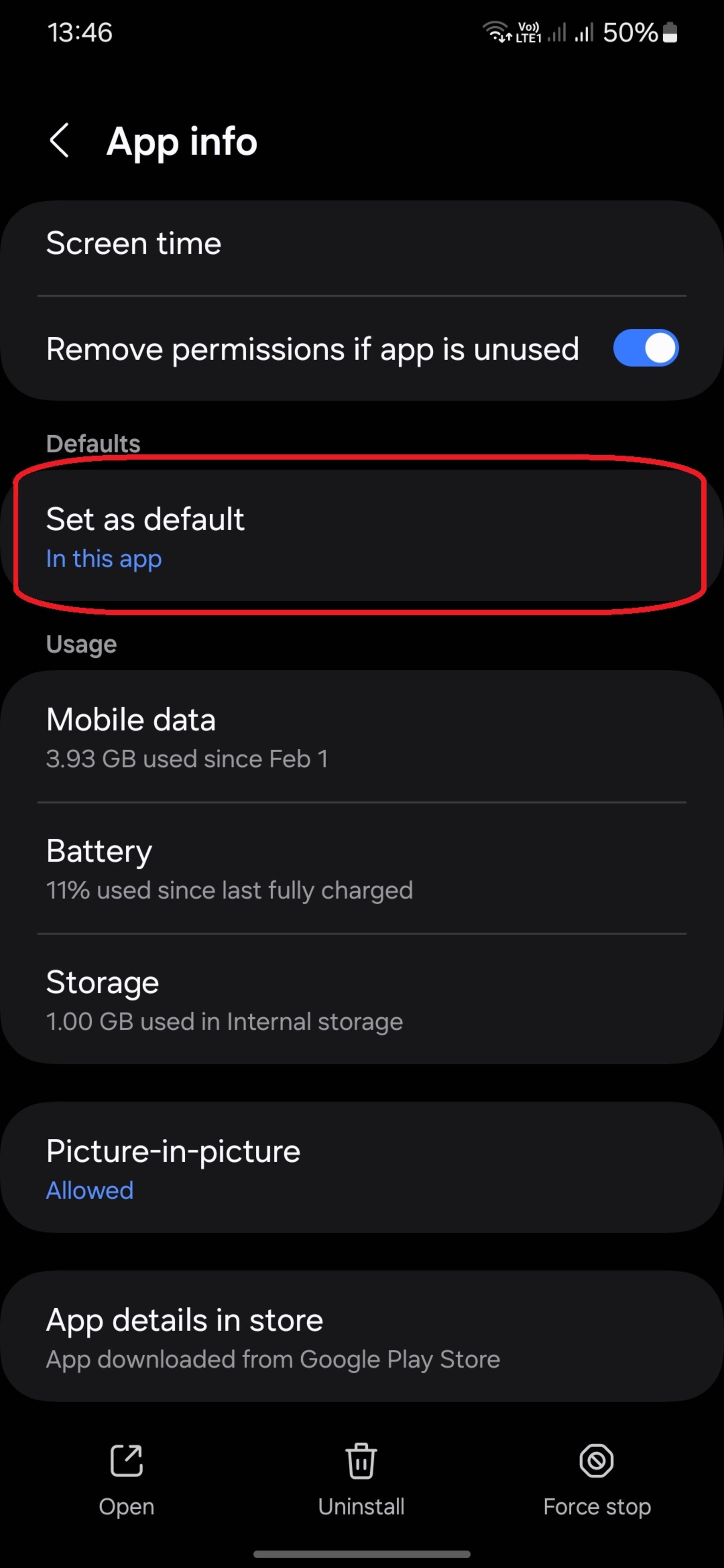
Task: Go back from App info
Action: [x=59, y=141]
